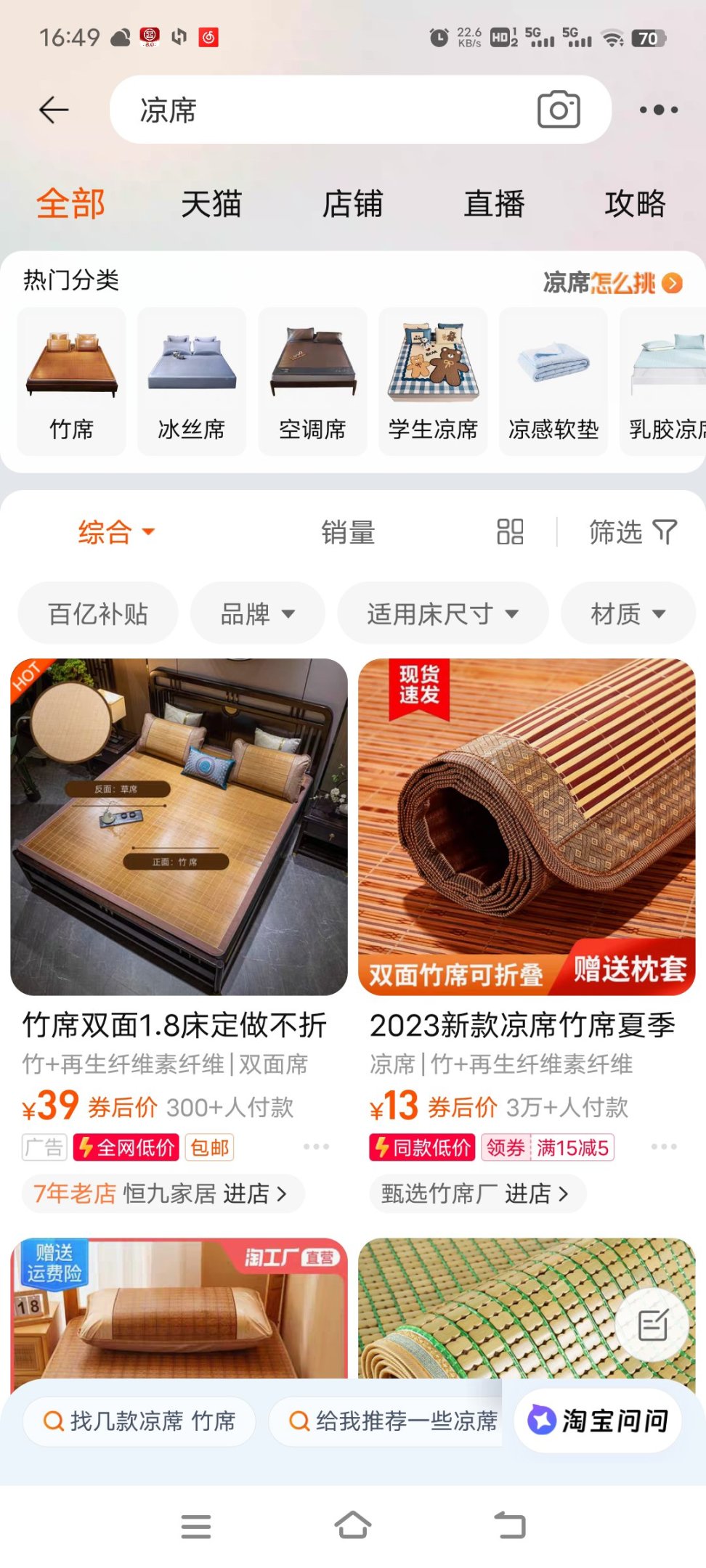The height and width of the screenshot is (1568, 706).
Task: Sort results by 销量
Action: [x=348, y=532]
